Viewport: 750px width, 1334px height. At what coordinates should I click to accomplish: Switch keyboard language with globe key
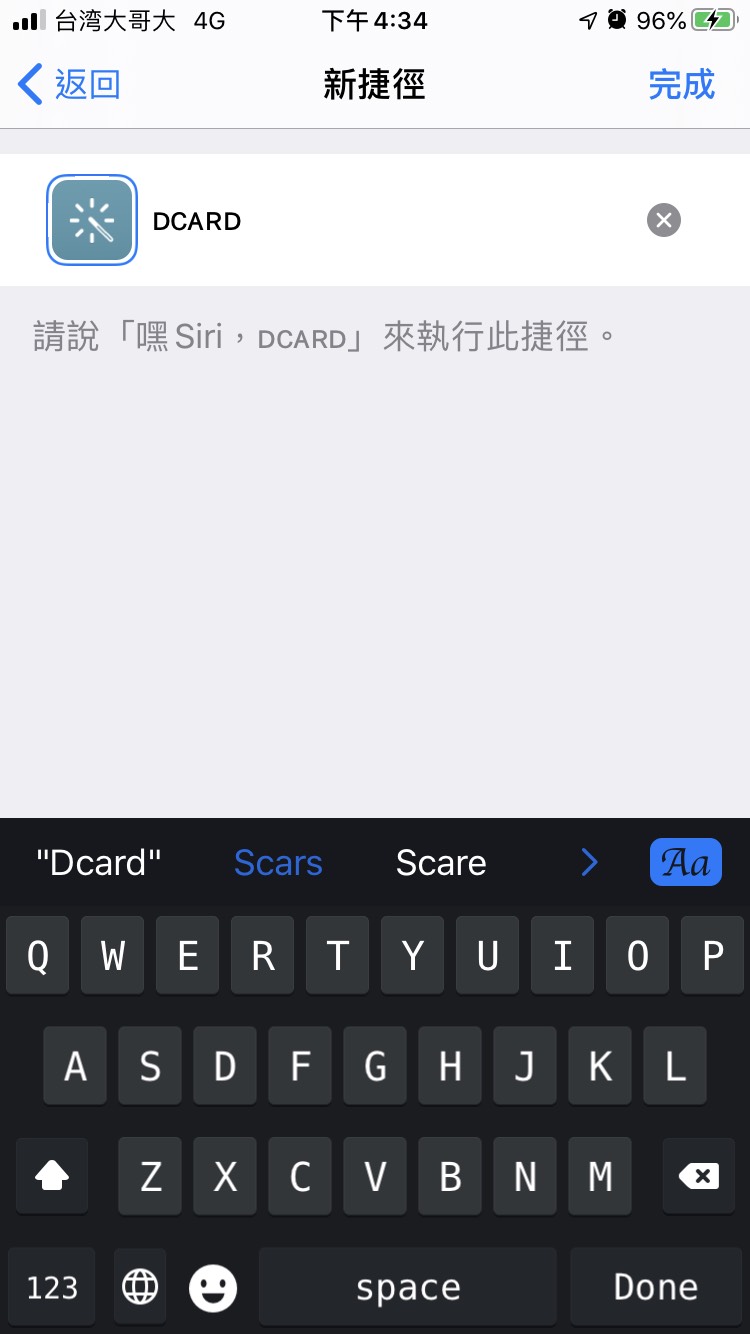click(140, 1287)
